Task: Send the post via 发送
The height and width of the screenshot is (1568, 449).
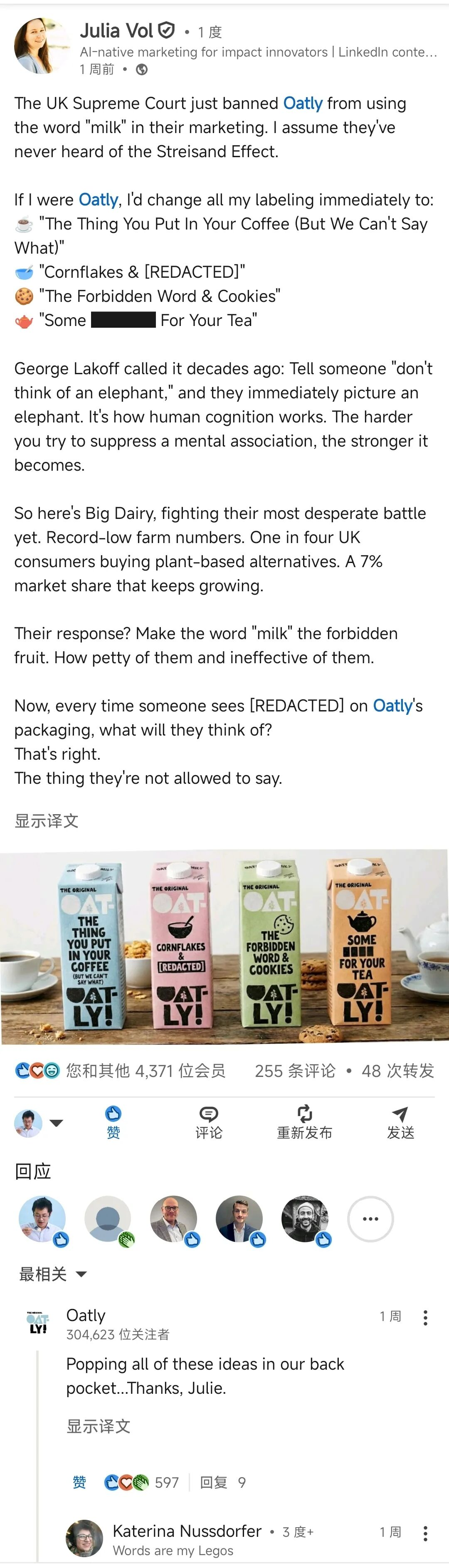Action: 400,1122
